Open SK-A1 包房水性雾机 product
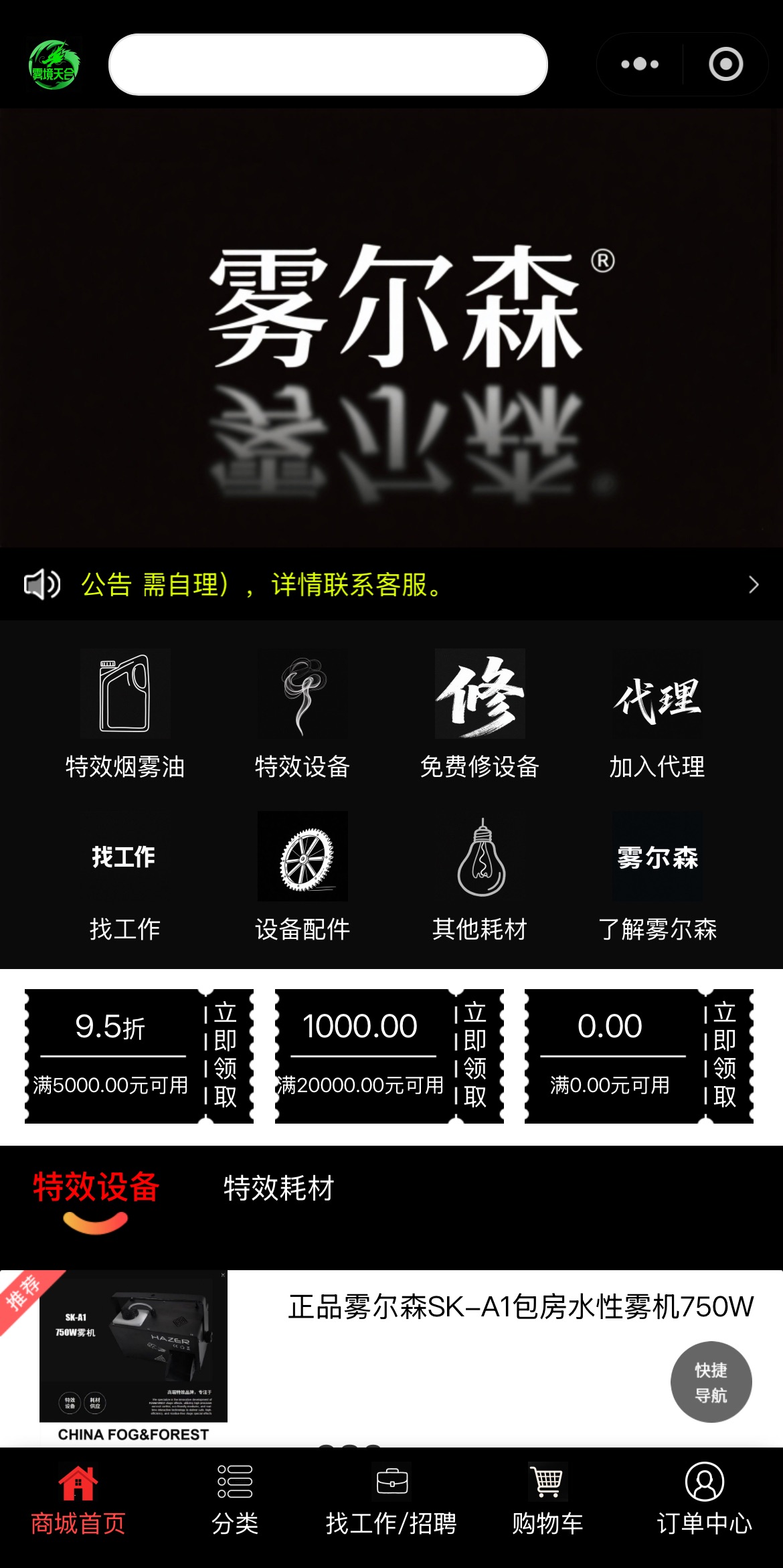 point(521,1306)
